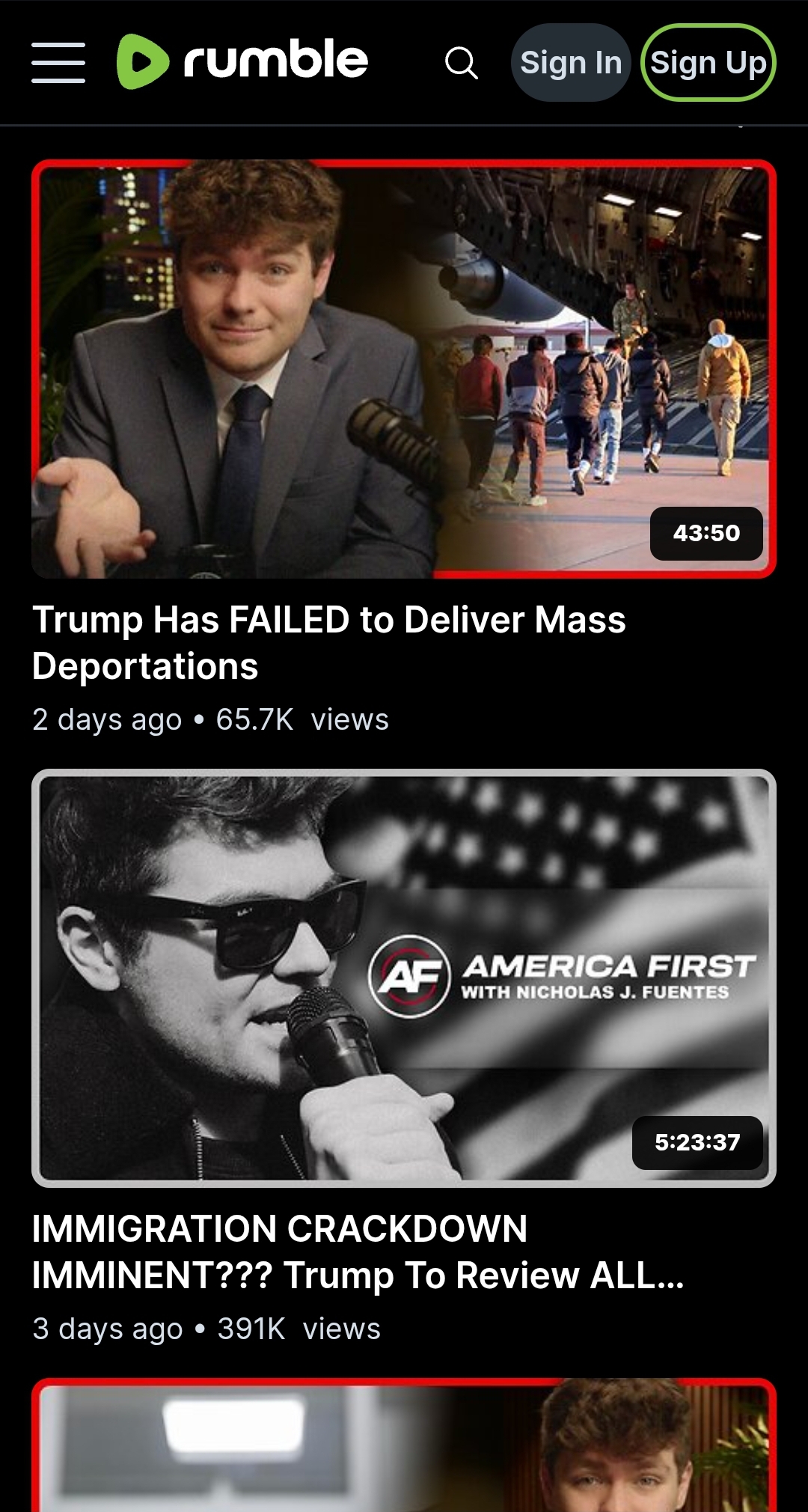This screenshot has height=1512, width=808.
Task: Play the 43:50 mass deportations video thumbnail
Action: [x=404, y=368]
